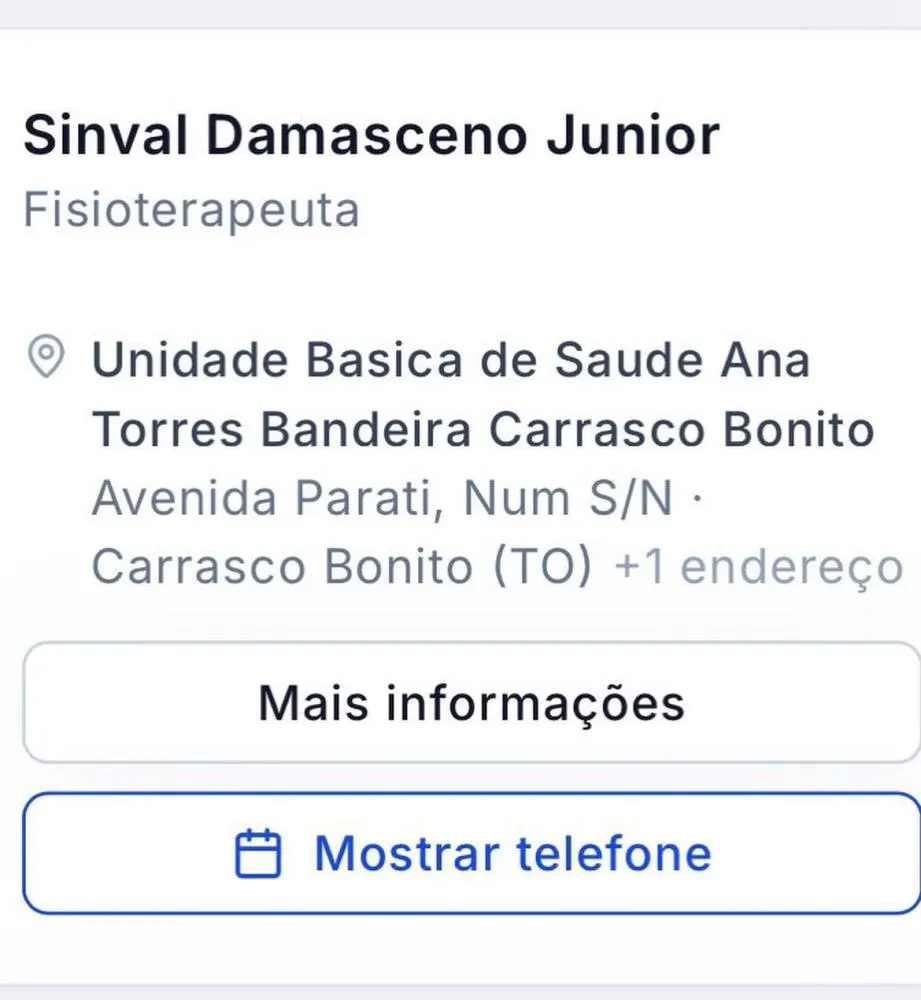This screenshot has height=1000, width=921.
Task: Show the phone number via Mostrar telefone
Action: pos(472,854)
